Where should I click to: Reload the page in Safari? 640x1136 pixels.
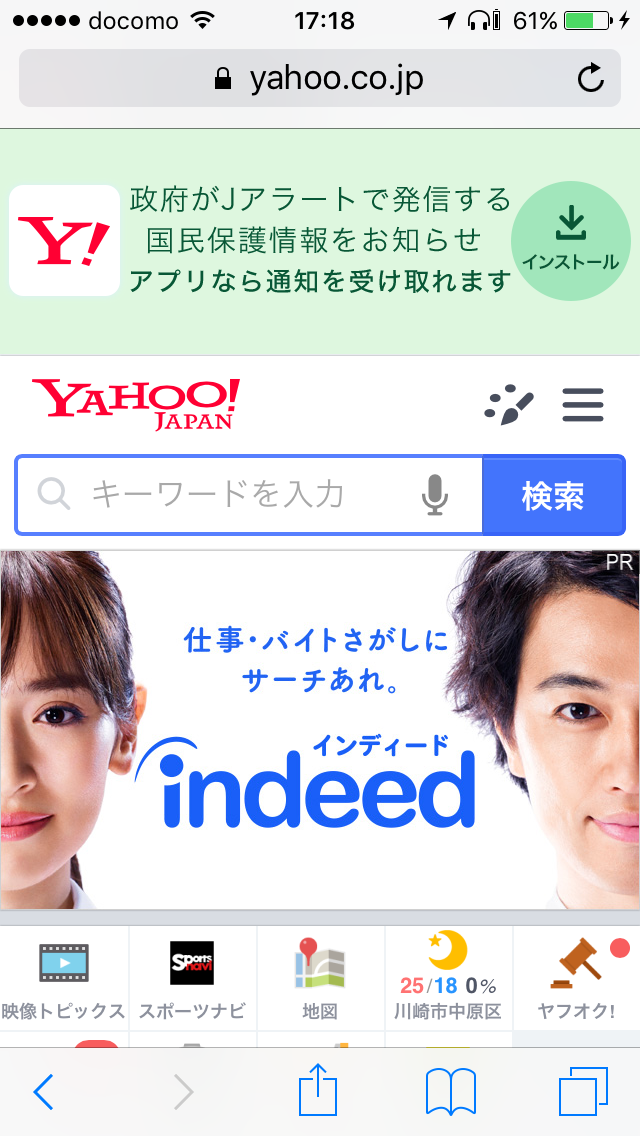(x=591, y=79)
